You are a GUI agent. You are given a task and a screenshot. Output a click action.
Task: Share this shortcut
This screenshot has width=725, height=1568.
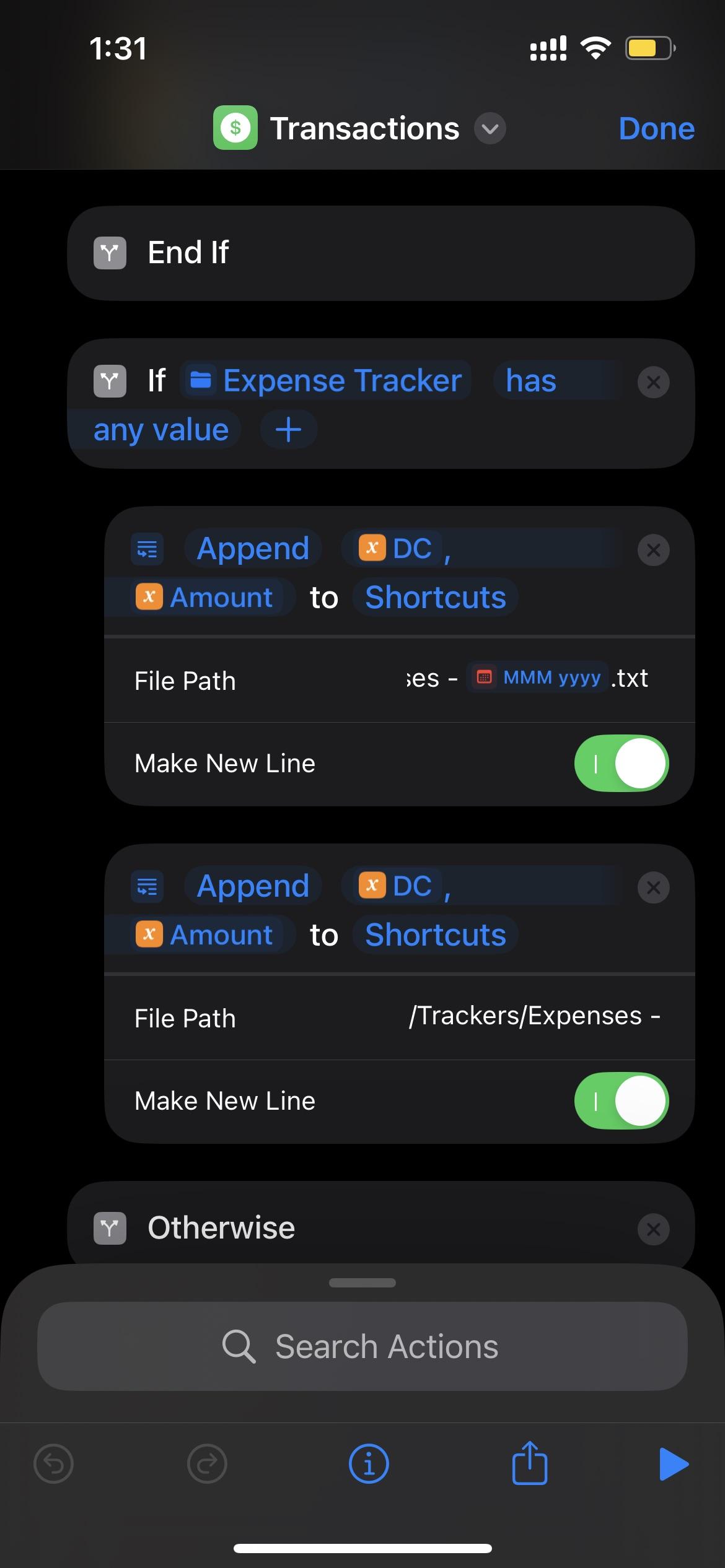(x=530, y=1463)
